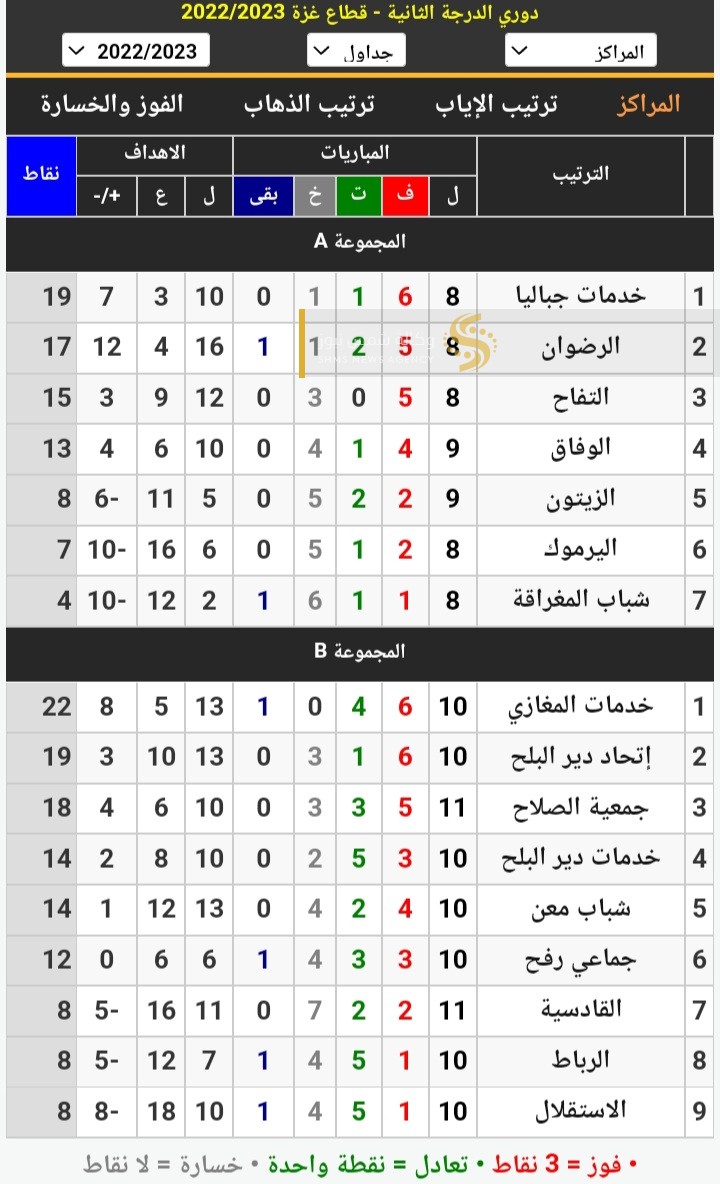Click the المجموعة B group header
Viewport: 720px width, 1184px height.
pos(360,653)
